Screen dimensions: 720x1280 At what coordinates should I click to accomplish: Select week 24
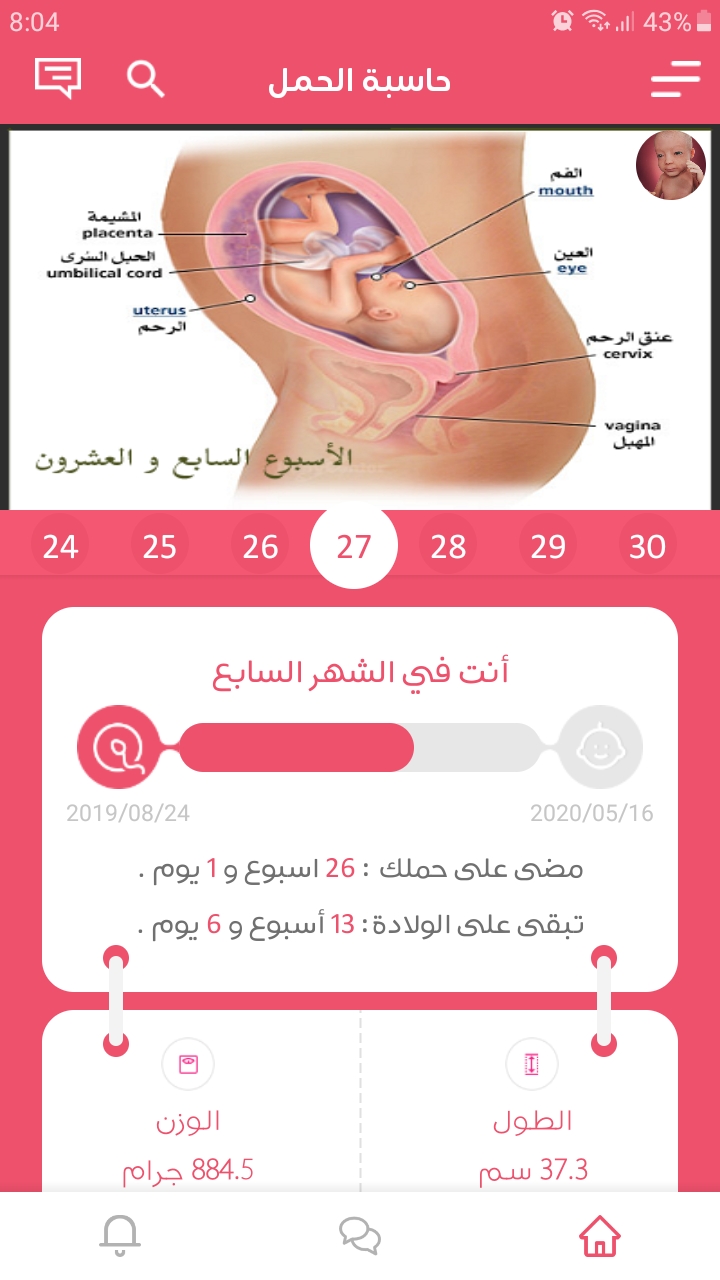pos(61,547)
